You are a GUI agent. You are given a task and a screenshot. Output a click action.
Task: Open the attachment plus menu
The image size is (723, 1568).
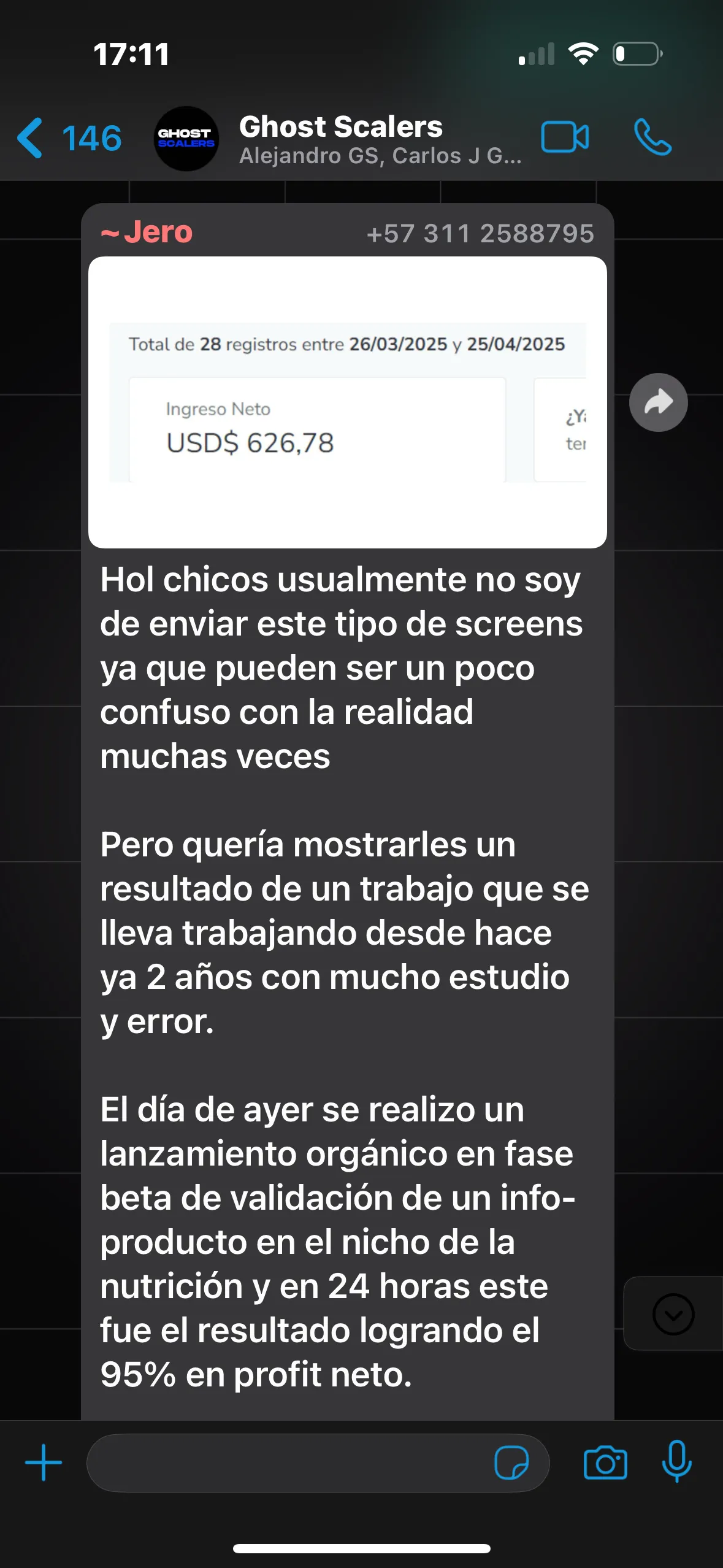tap(44, 1462)
